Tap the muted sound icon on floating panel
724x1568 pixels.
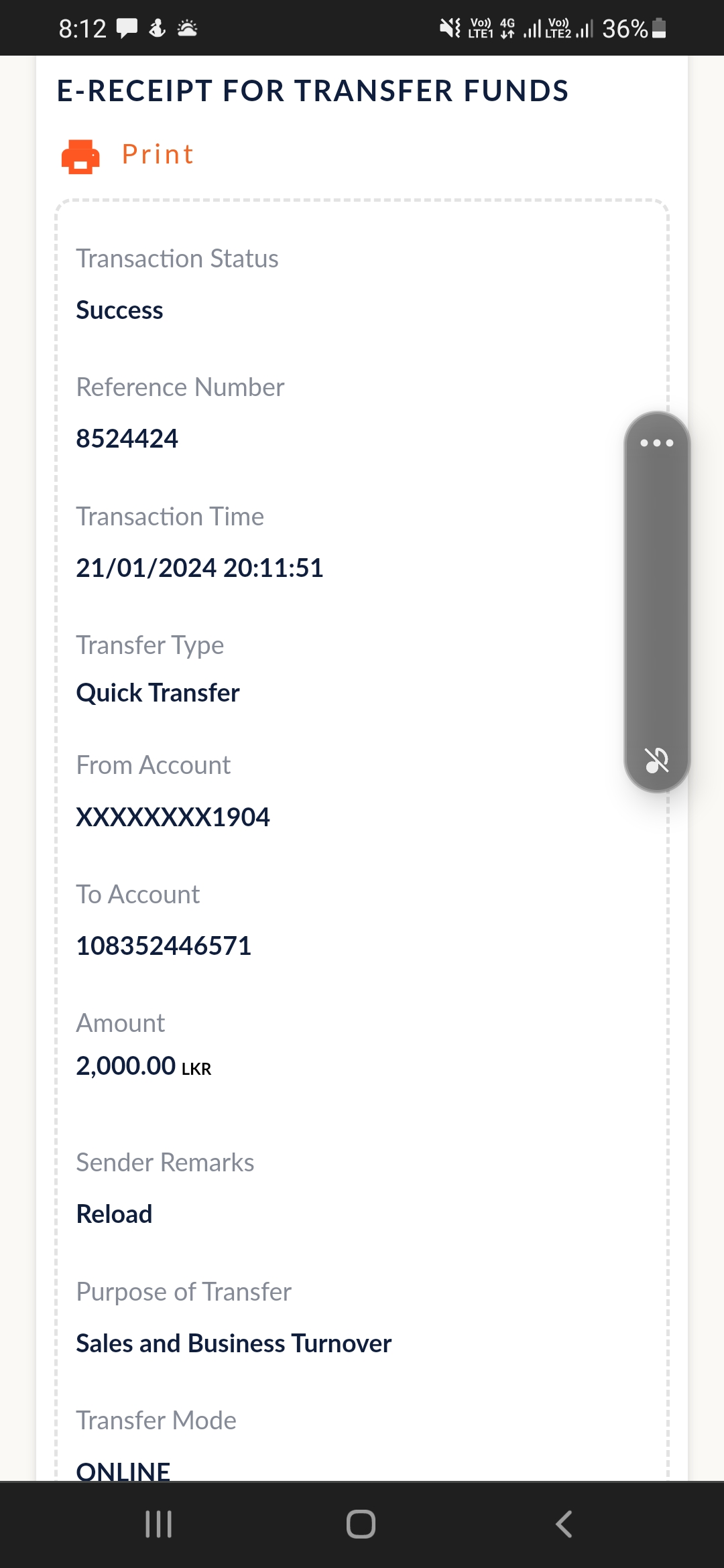656,761
